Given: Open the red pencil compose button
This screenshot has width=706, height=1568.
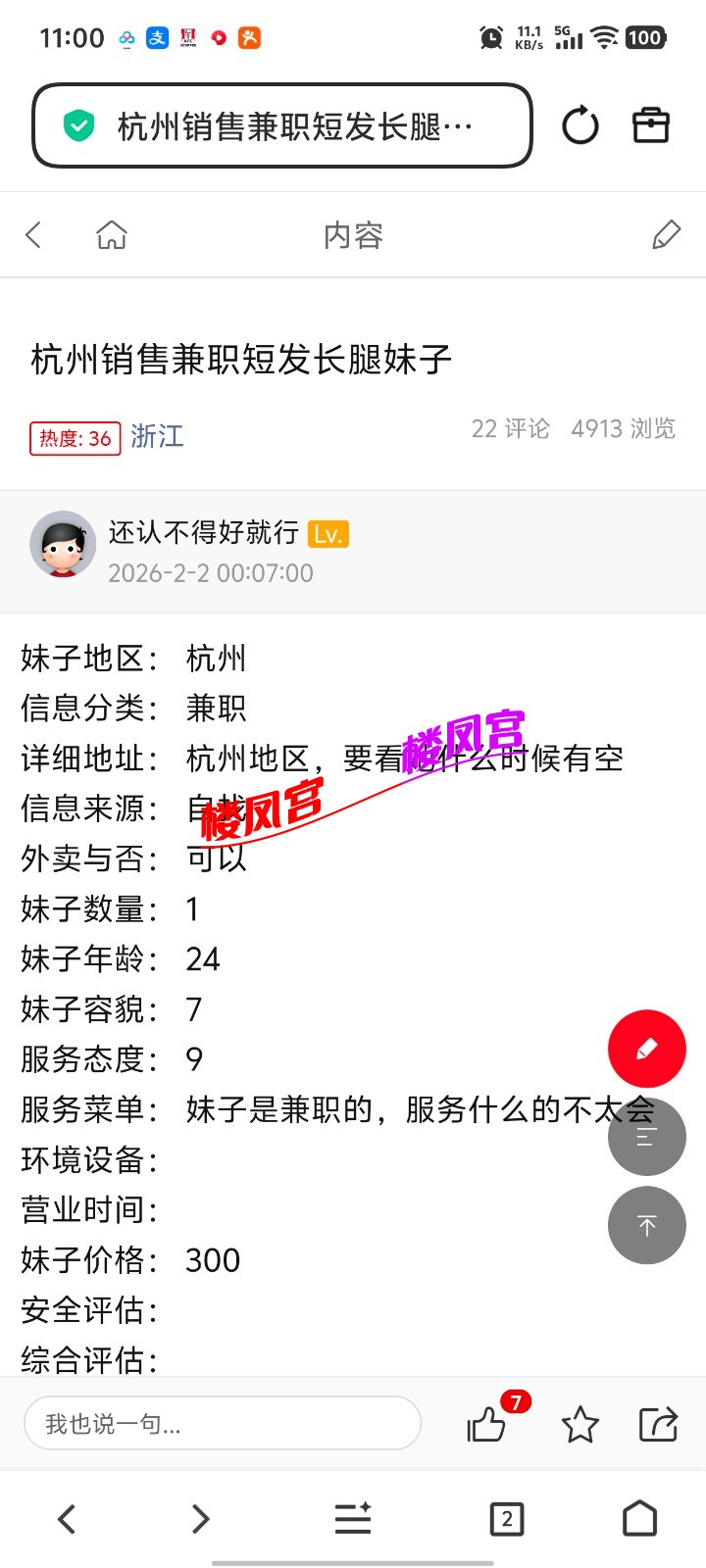Looking at the screenshot, I should 647,1049.
